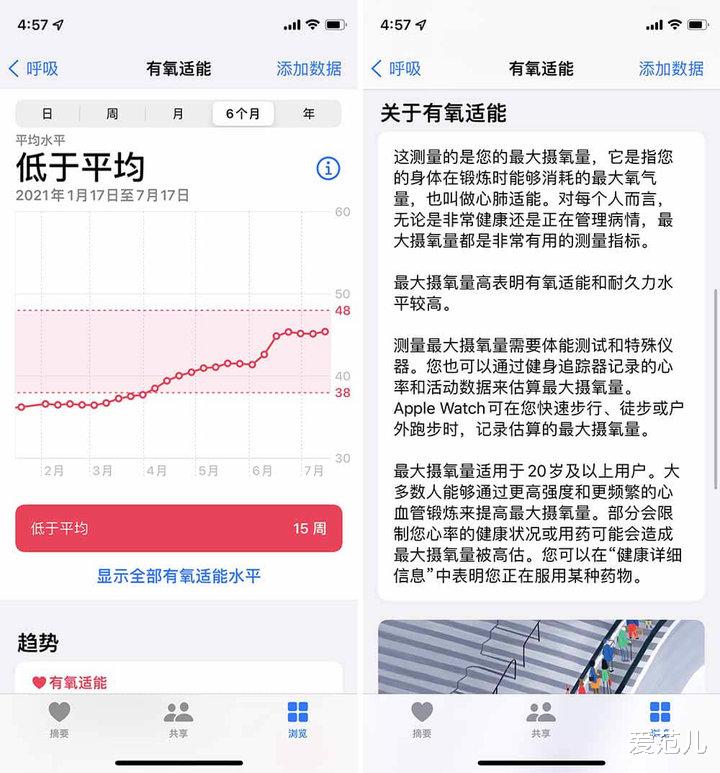Tap the 摘要 tab on the right screen

(421, 712)
